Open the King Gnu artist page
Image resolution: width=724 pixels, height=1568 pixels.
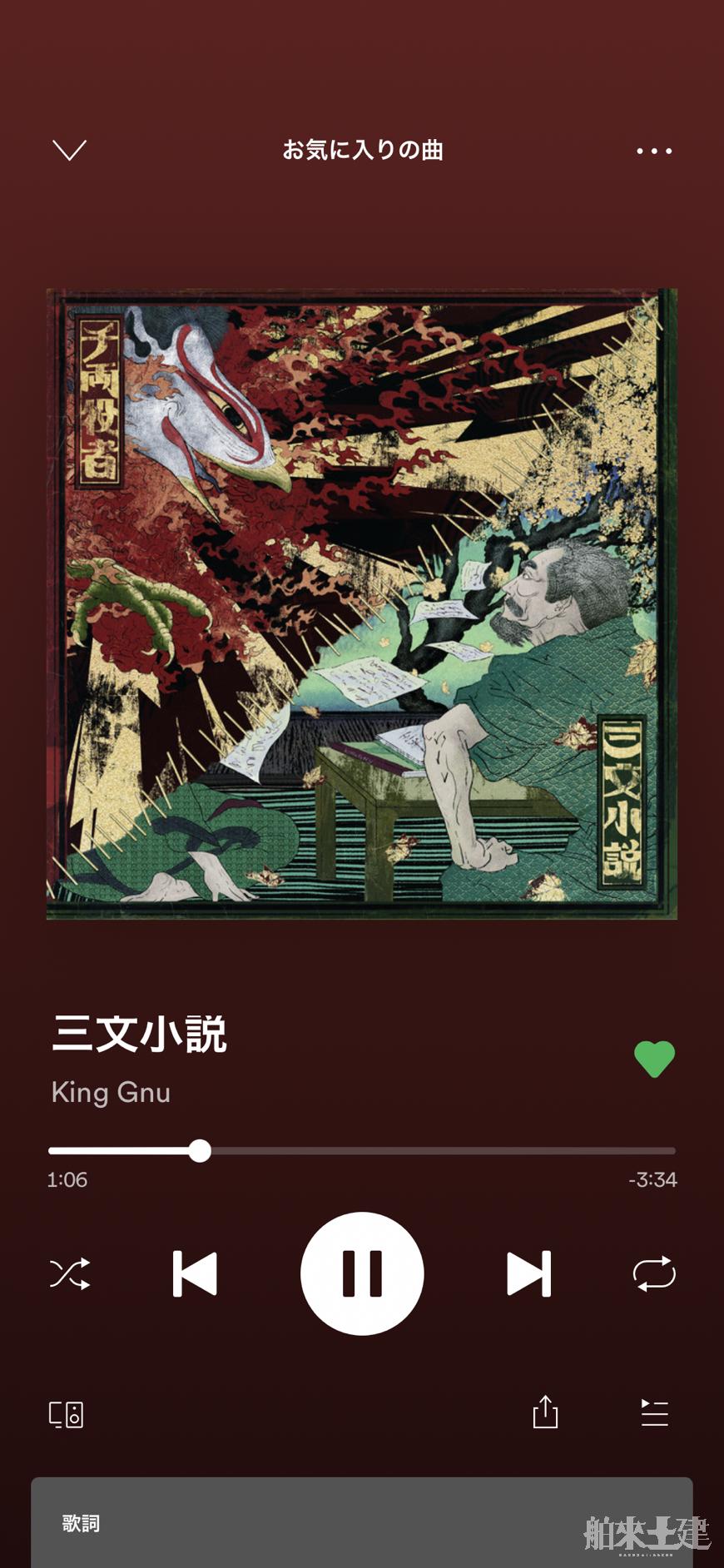pos(111,1092)
